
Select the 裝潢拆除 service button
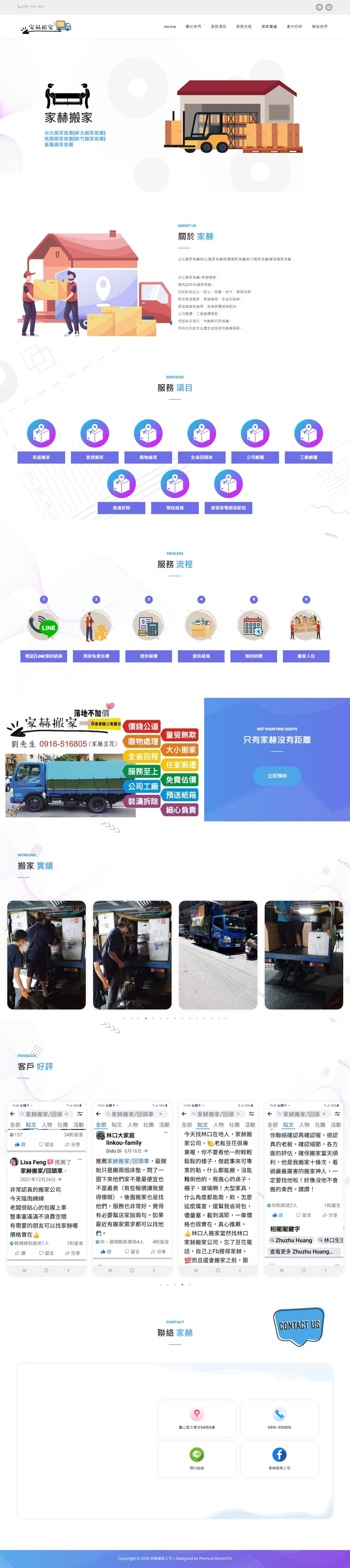(x=121, y=508)
